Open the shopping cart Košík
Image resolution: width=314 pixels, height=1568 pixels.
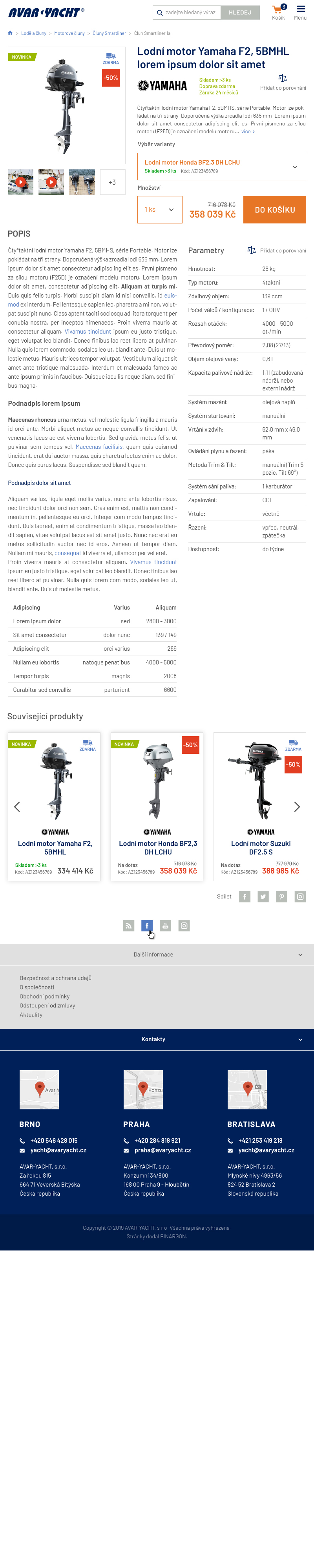[279, 12]
